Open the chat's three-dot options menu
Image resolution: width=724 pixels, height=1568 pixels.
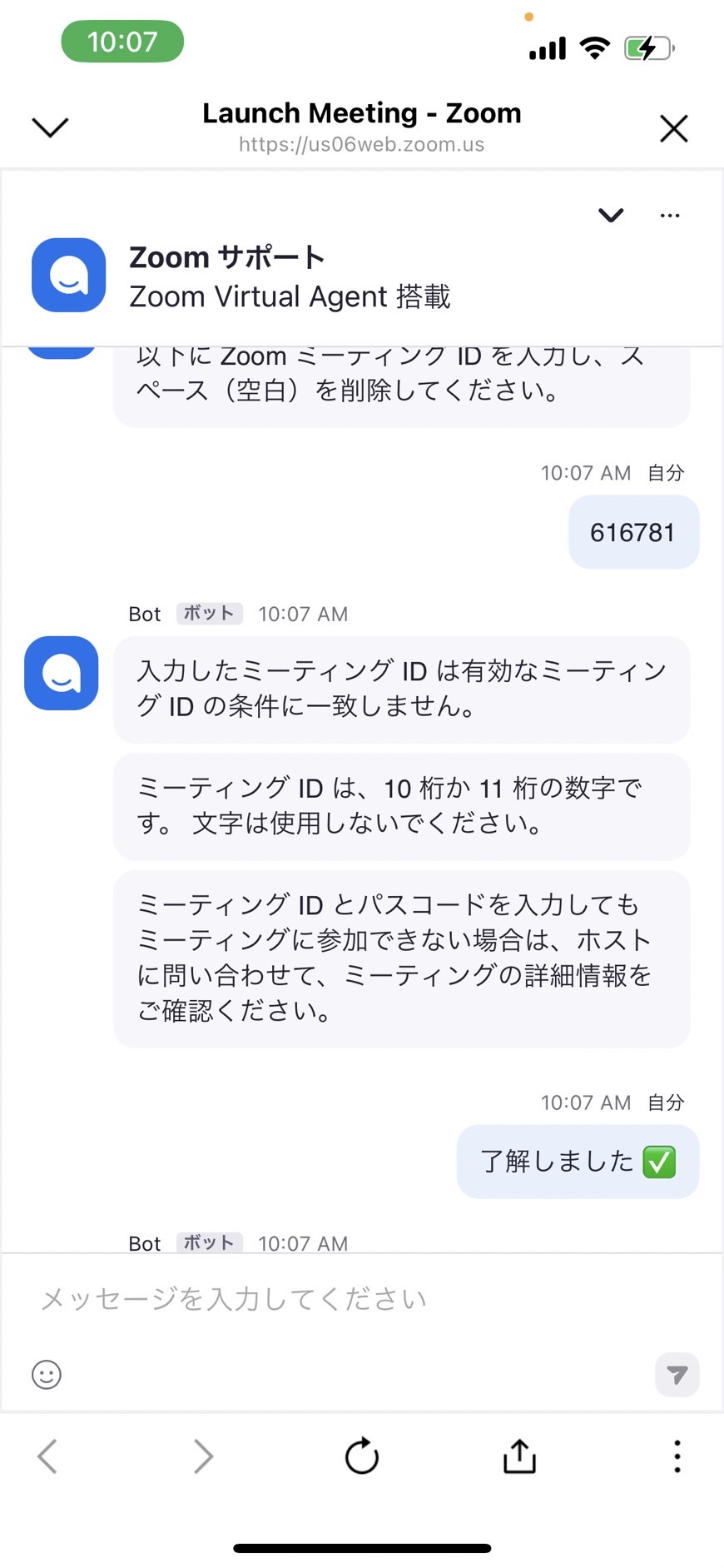point(670,216)
